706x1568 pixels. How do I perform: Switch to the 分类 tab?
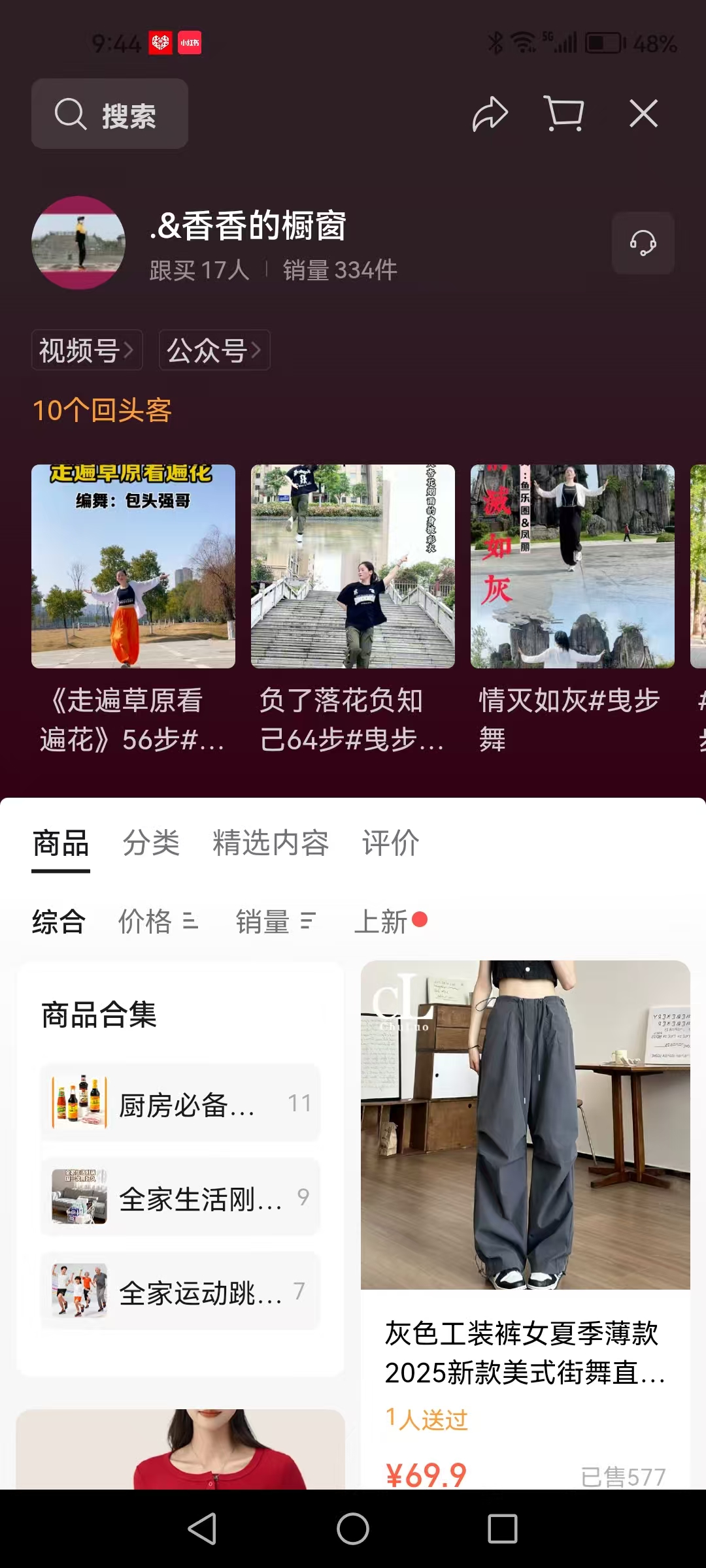[151, 843]
